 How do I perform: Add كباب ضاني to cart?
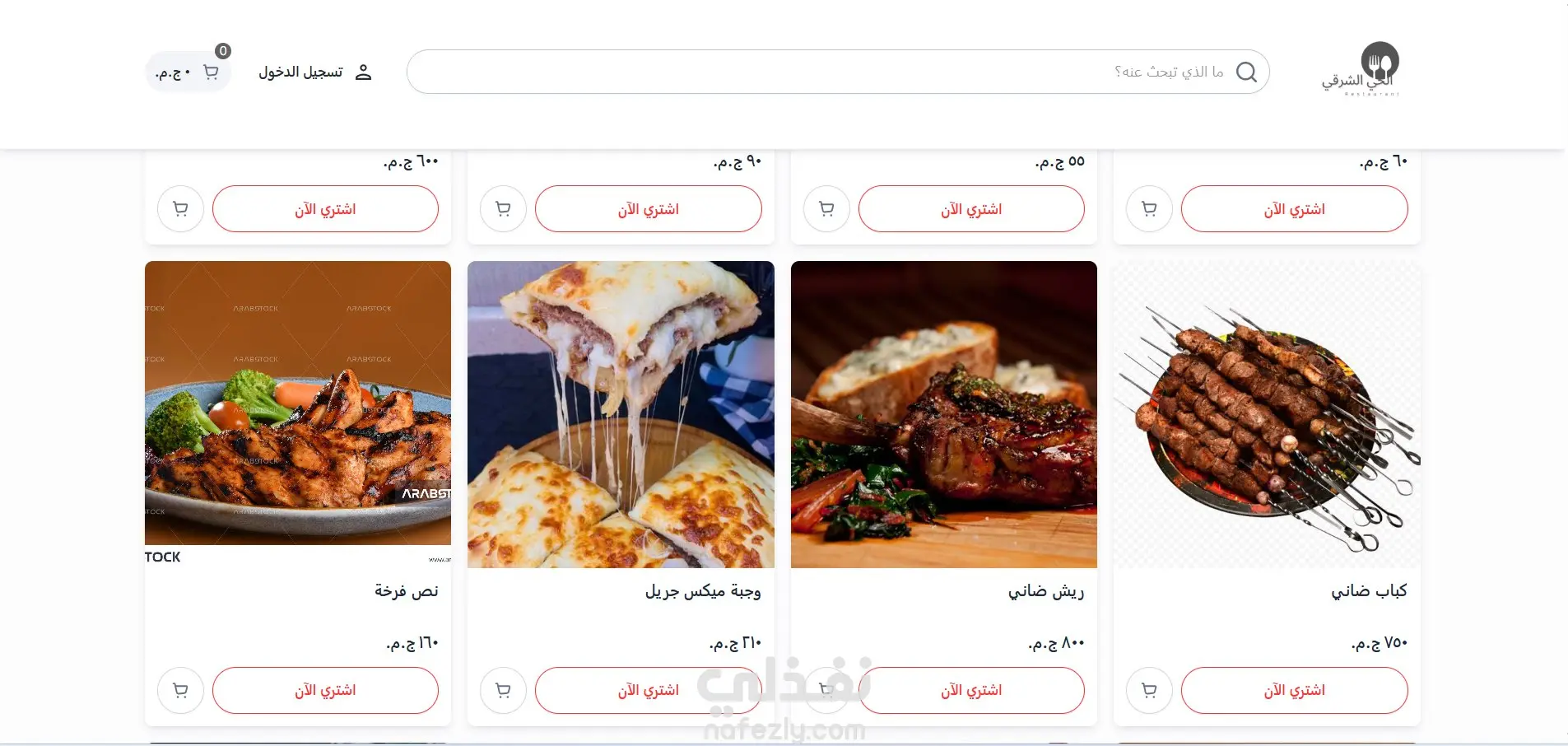pyautogui.click(x=1149, y=690)
